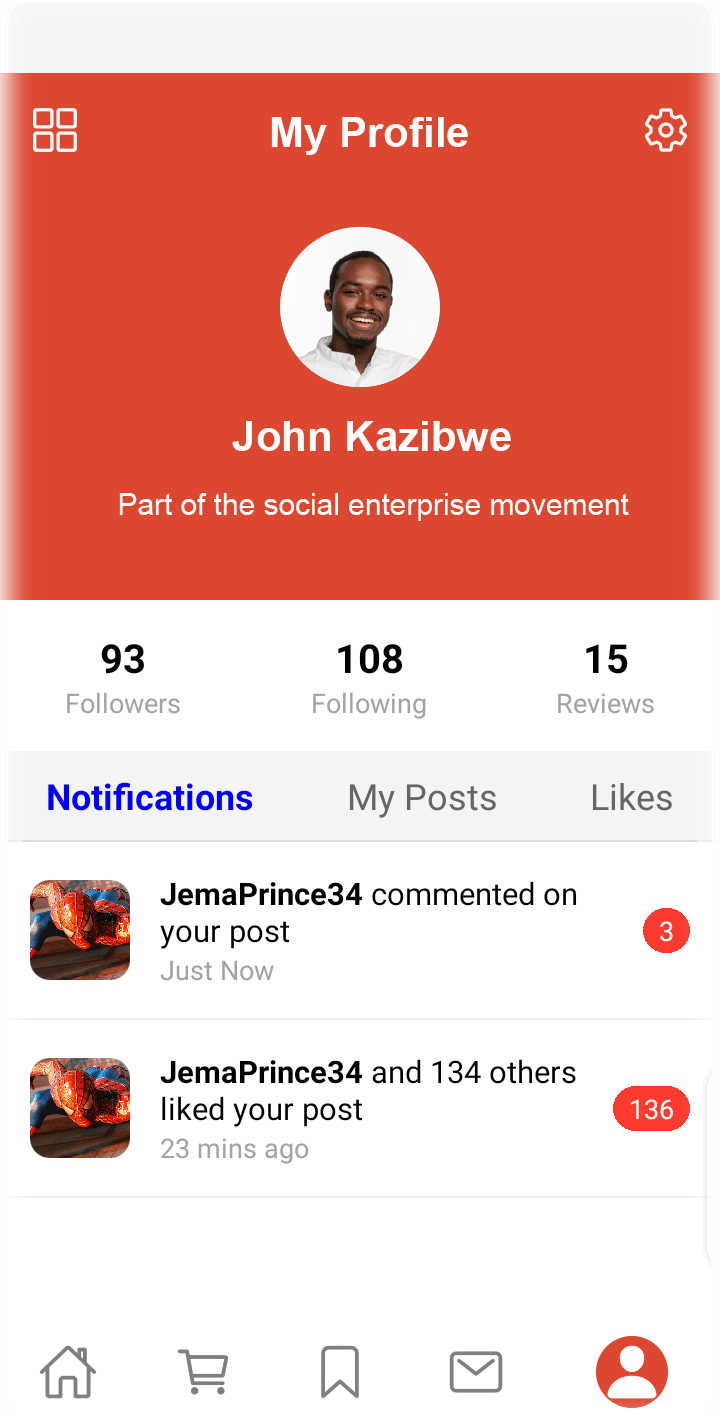Go to the Home tab
The width and height of the screenshot is (720, 1419).
(68, 1372)
